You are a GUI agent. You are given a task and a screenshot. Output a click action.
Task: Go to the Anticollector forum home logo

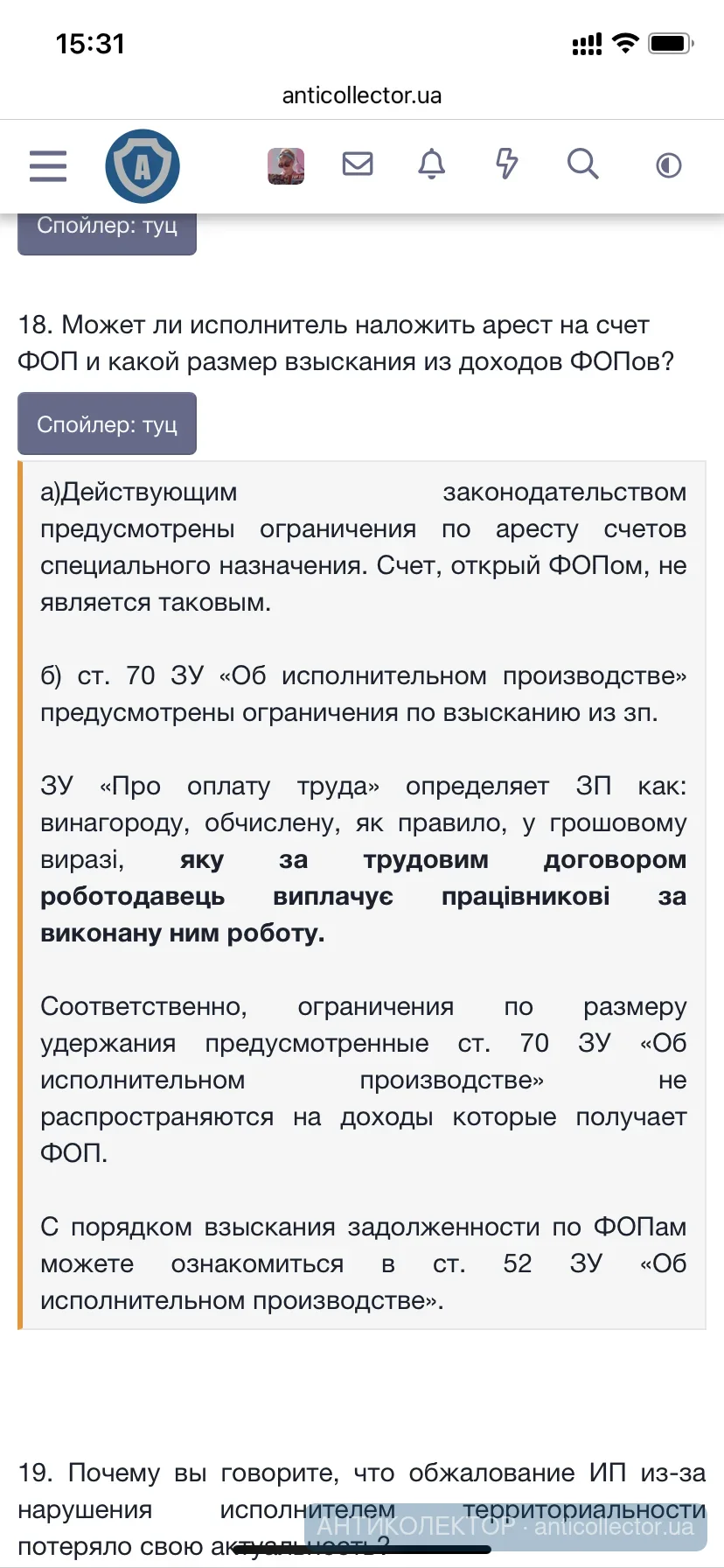143,166
